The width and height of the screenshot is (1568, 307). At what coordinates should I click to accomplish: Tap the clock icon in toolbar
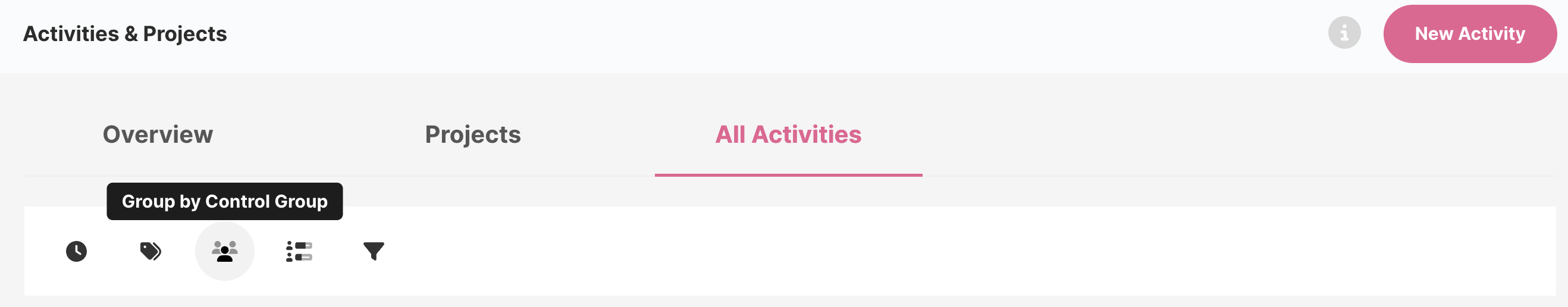pos(76,251)
